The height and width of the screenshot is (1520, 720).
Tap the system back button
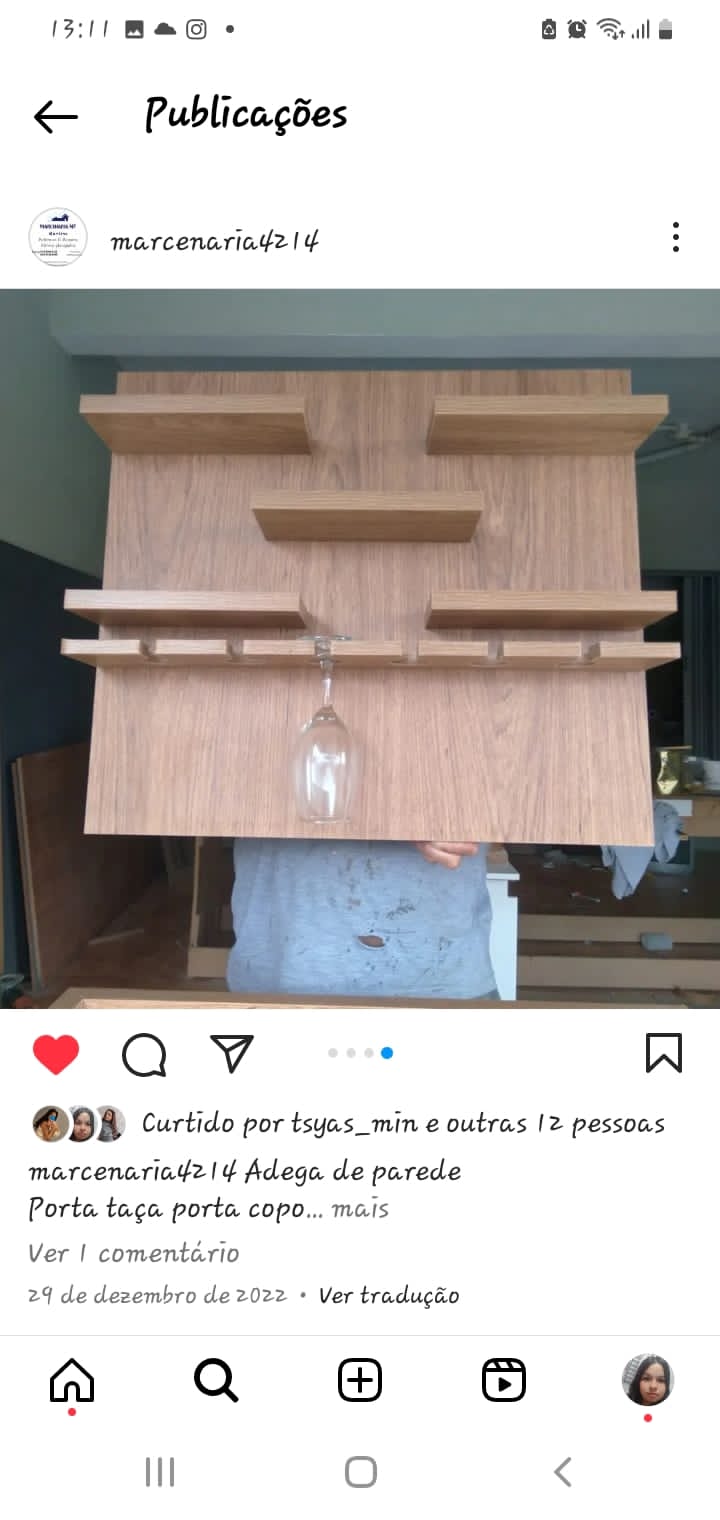pos(563,1472)
